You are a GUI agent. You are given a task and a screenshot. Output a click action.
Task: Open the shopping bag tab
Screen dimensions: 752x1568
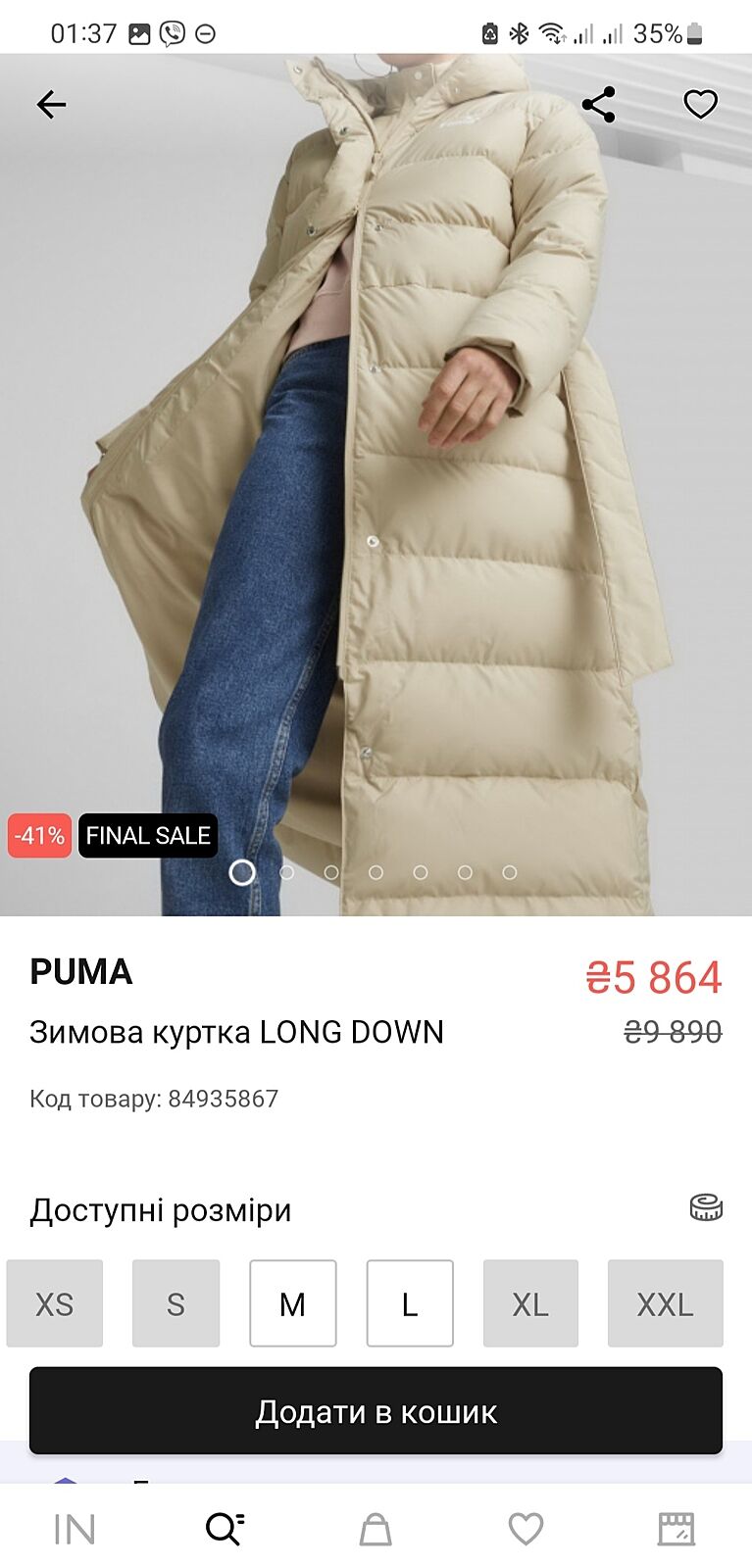click(376, 1529)
